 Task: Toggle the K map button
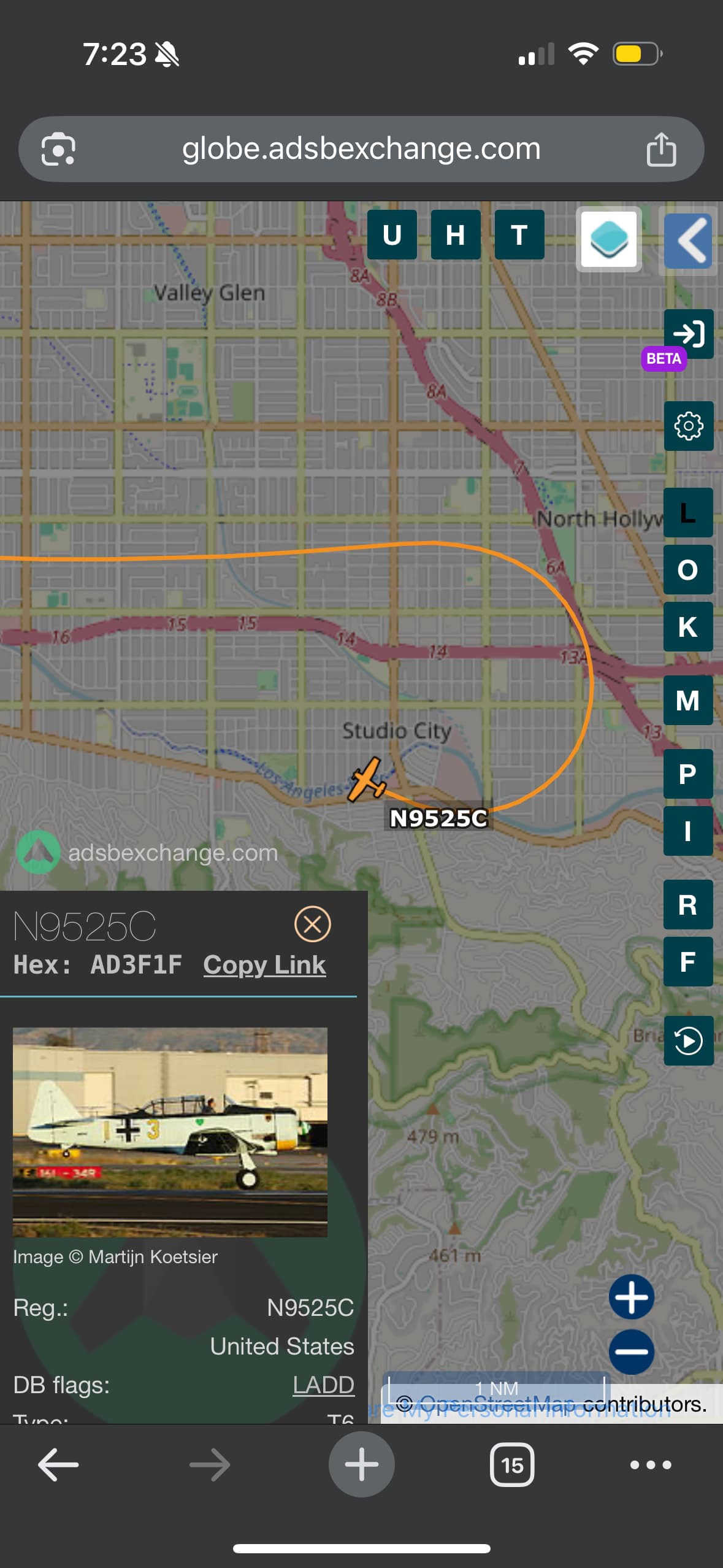[688, 626]
